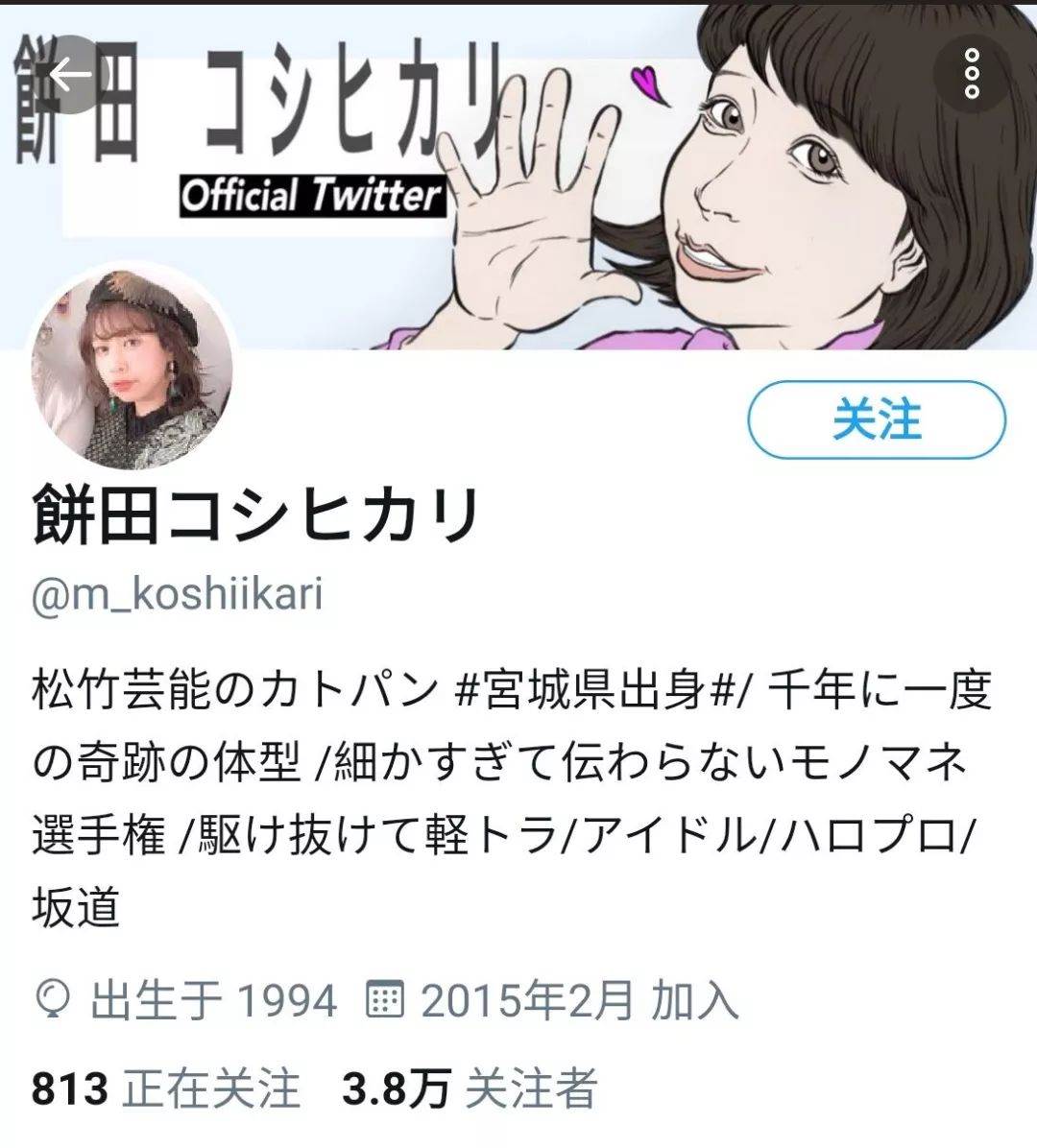The image size is (1037, 1148).
Task: View the 813 正在关注 following list
Action: pos(165,1088)
